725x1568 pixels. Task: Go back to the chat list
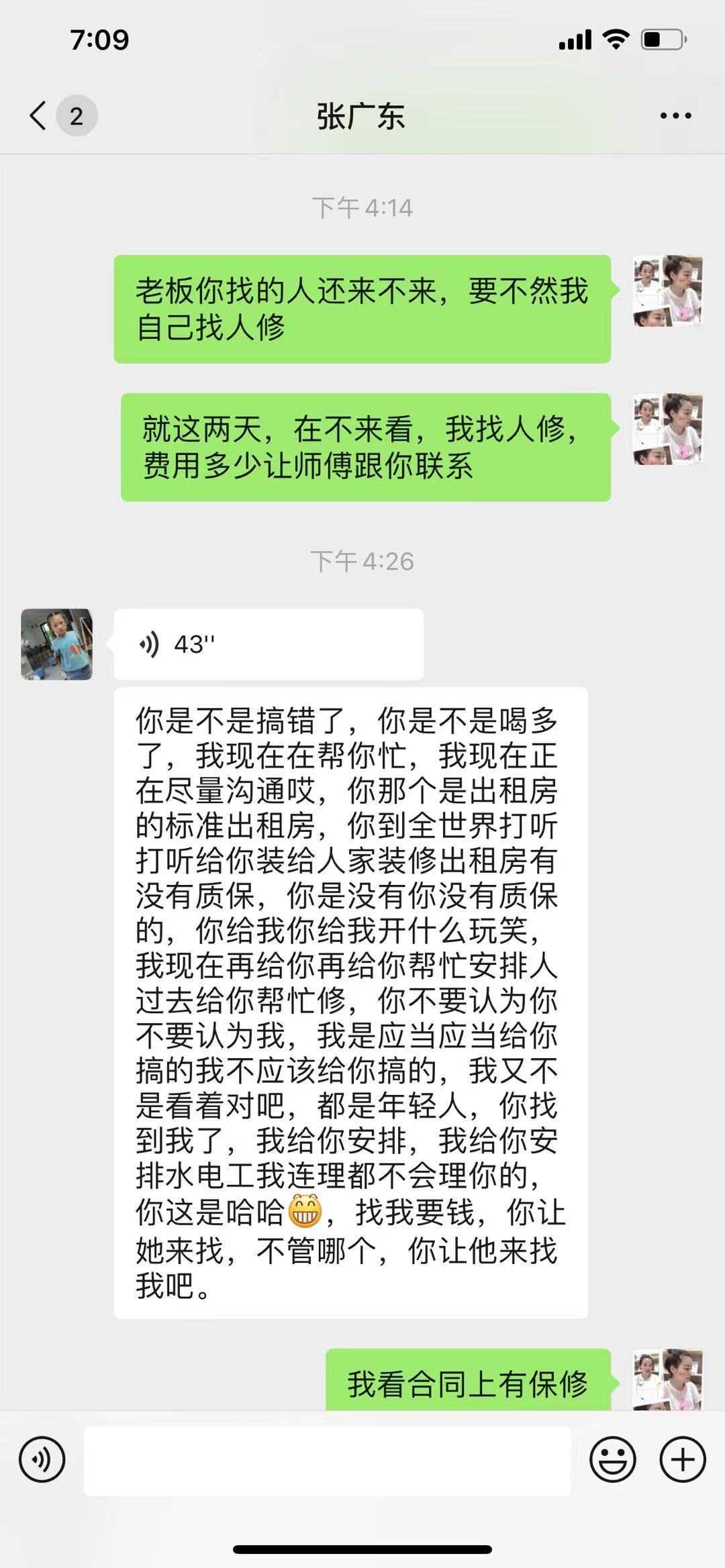pos(39,116)
